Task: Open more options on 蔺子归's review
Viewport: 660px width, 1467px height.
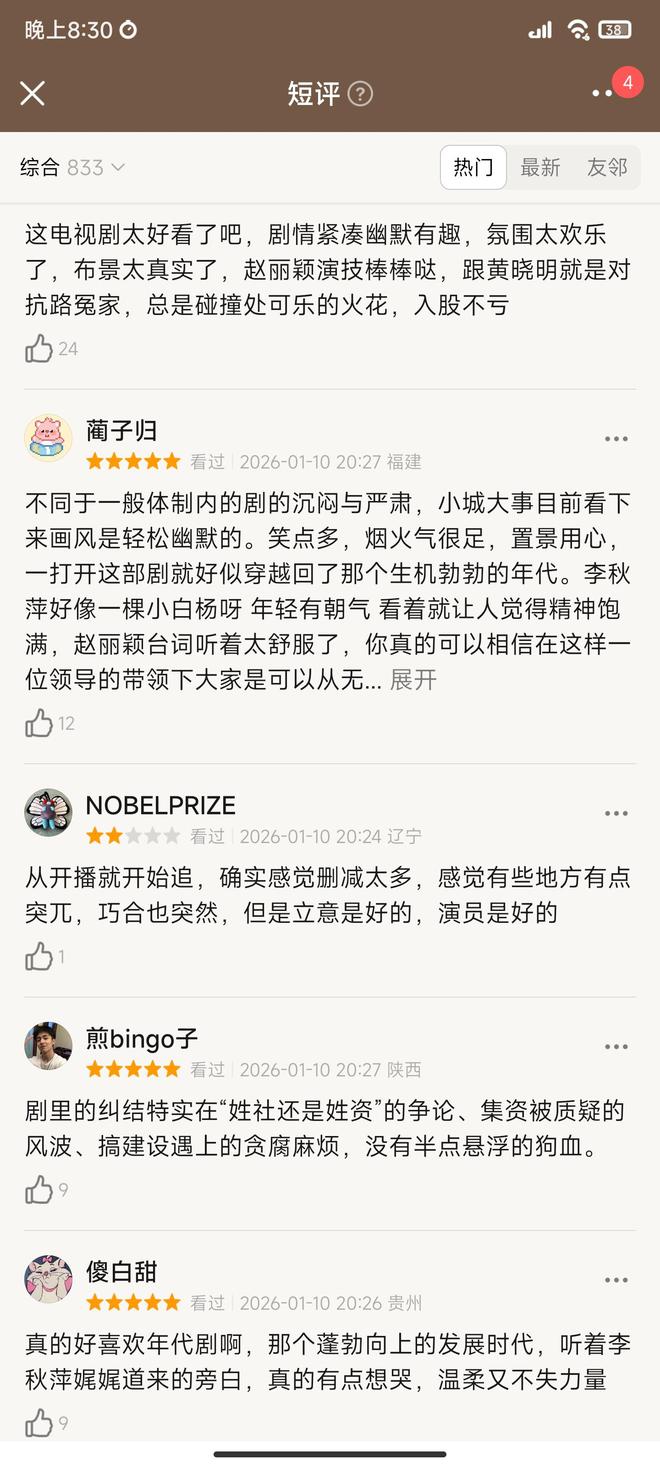Action: point(616,439)
